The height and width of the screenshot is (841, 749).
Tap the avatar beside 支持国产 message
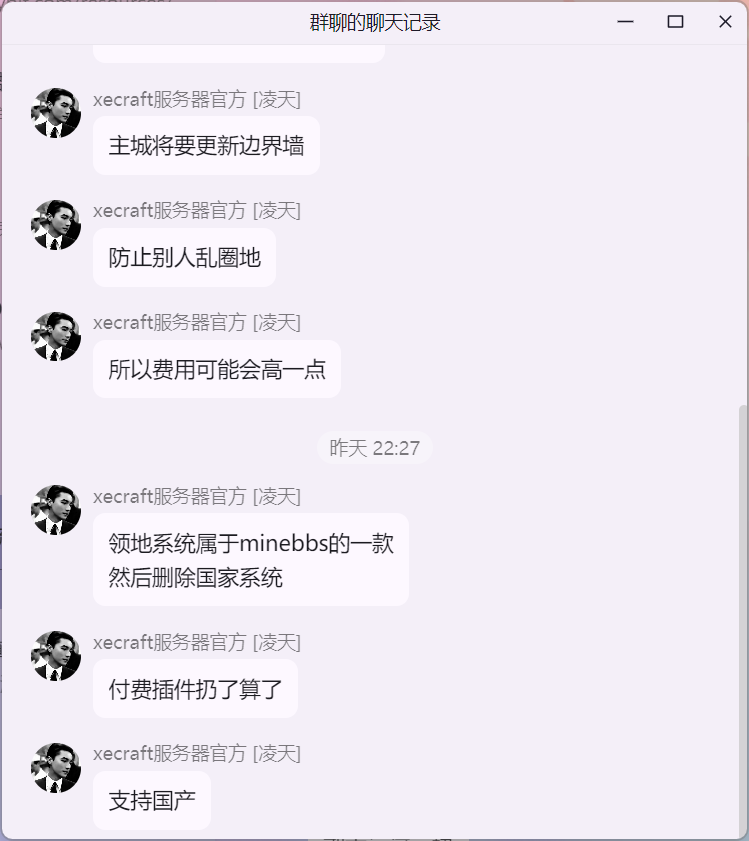pos(56,768)
